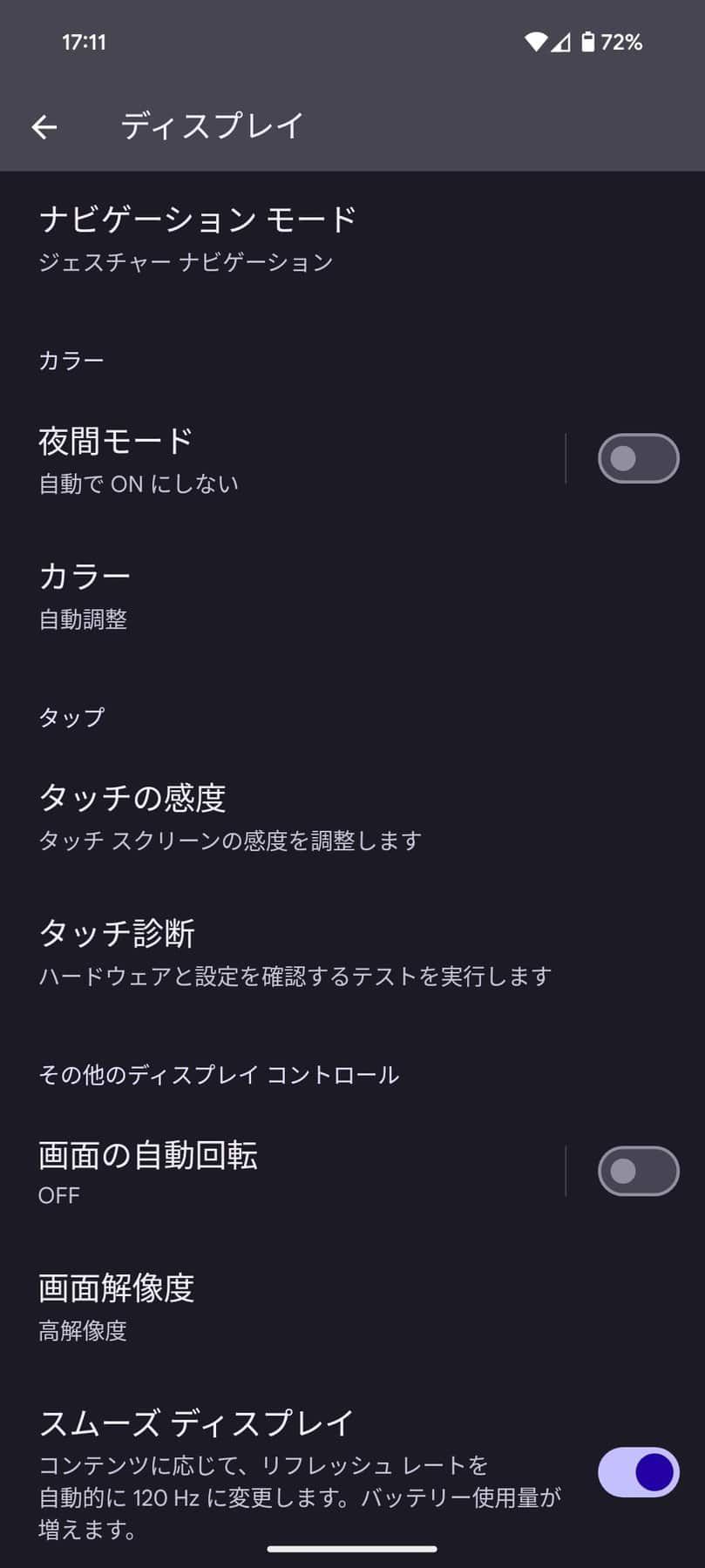This screenshot has width=705, height=1568.
Task: Disable the スムーズ ディスプレイ switch
Action: [638, 1472]
